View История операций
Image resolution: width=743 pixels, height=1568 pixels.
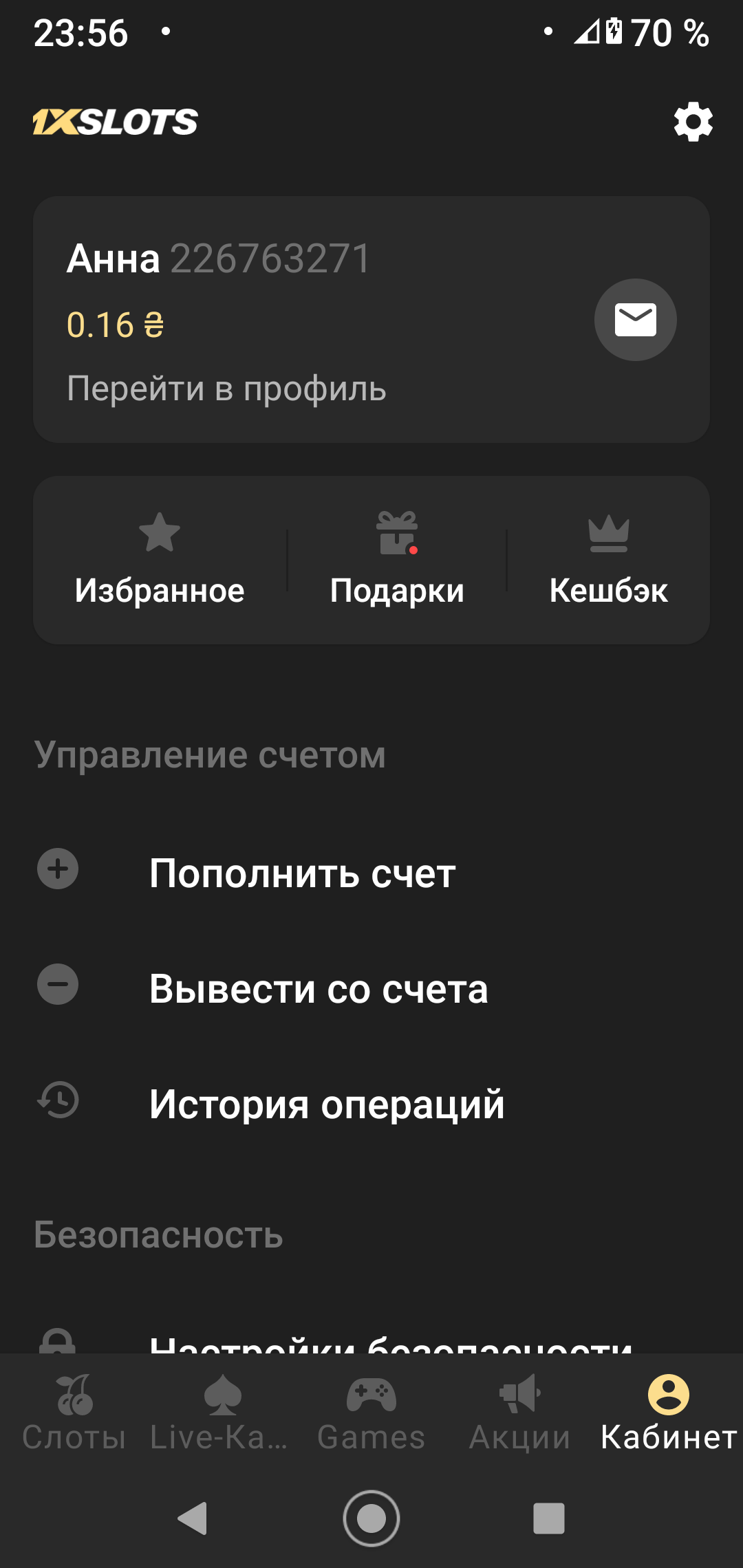coord(327,1104)
